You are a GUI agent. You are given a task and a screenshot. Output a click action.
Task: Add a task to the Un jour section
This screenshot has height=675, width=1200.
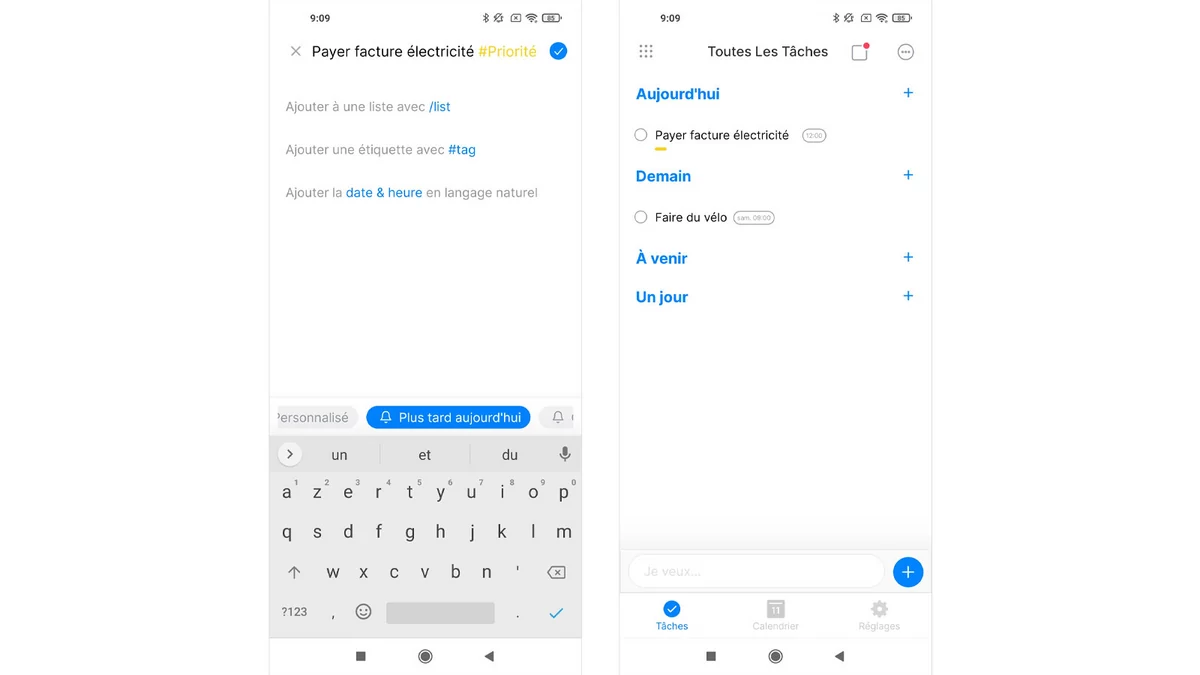coord(908,296)
